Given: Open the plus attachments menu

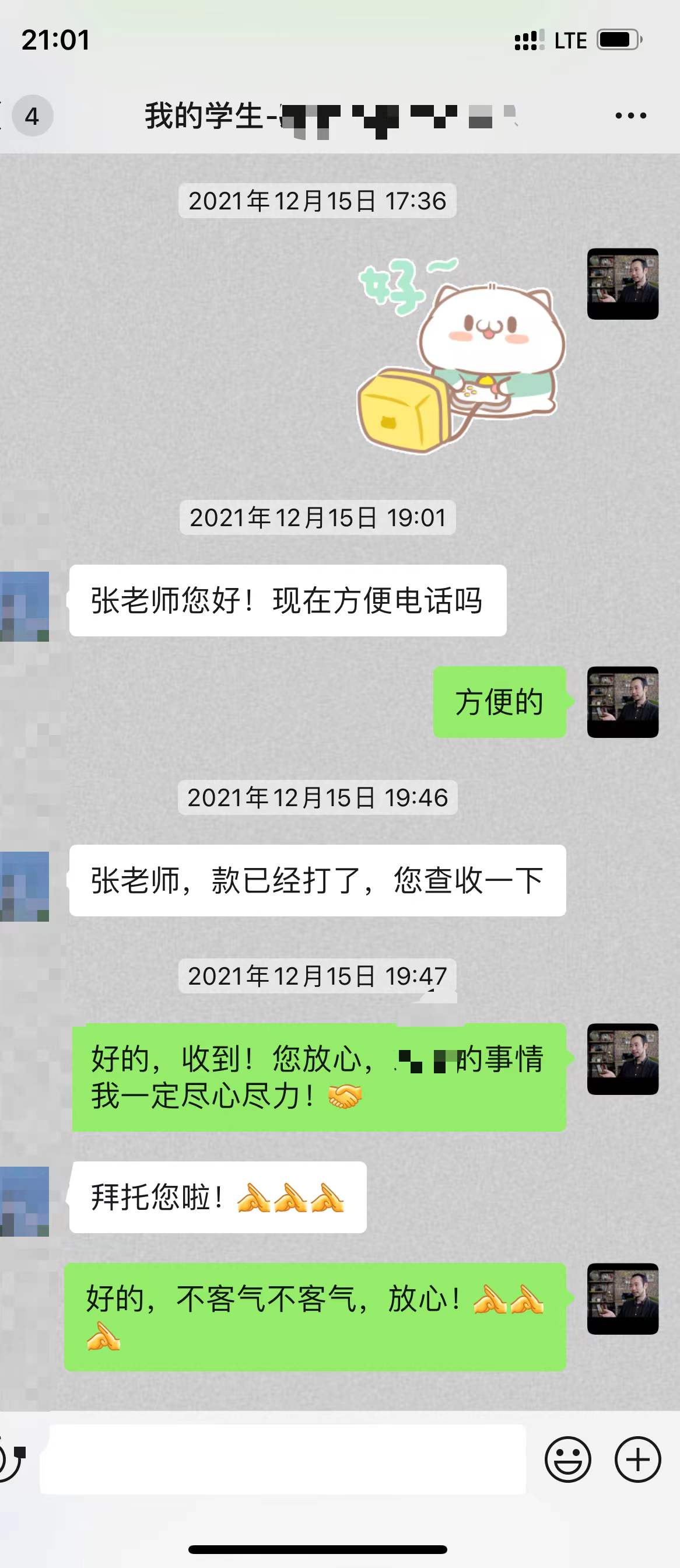Looking at the screenshot, I should click(x=637, y=1459).
